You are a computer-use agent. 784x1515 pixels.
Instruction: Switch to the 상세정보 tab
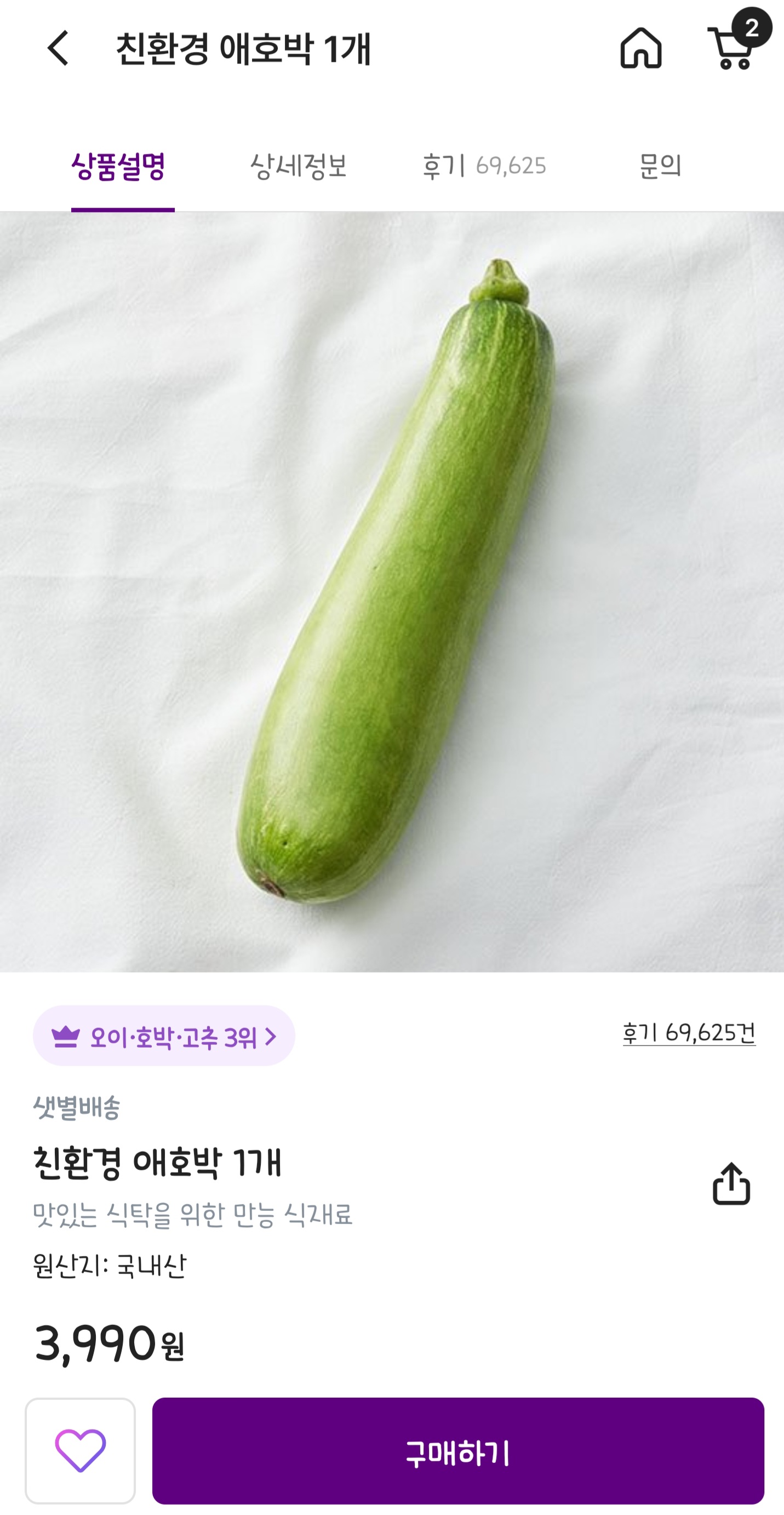click(298, 167)
